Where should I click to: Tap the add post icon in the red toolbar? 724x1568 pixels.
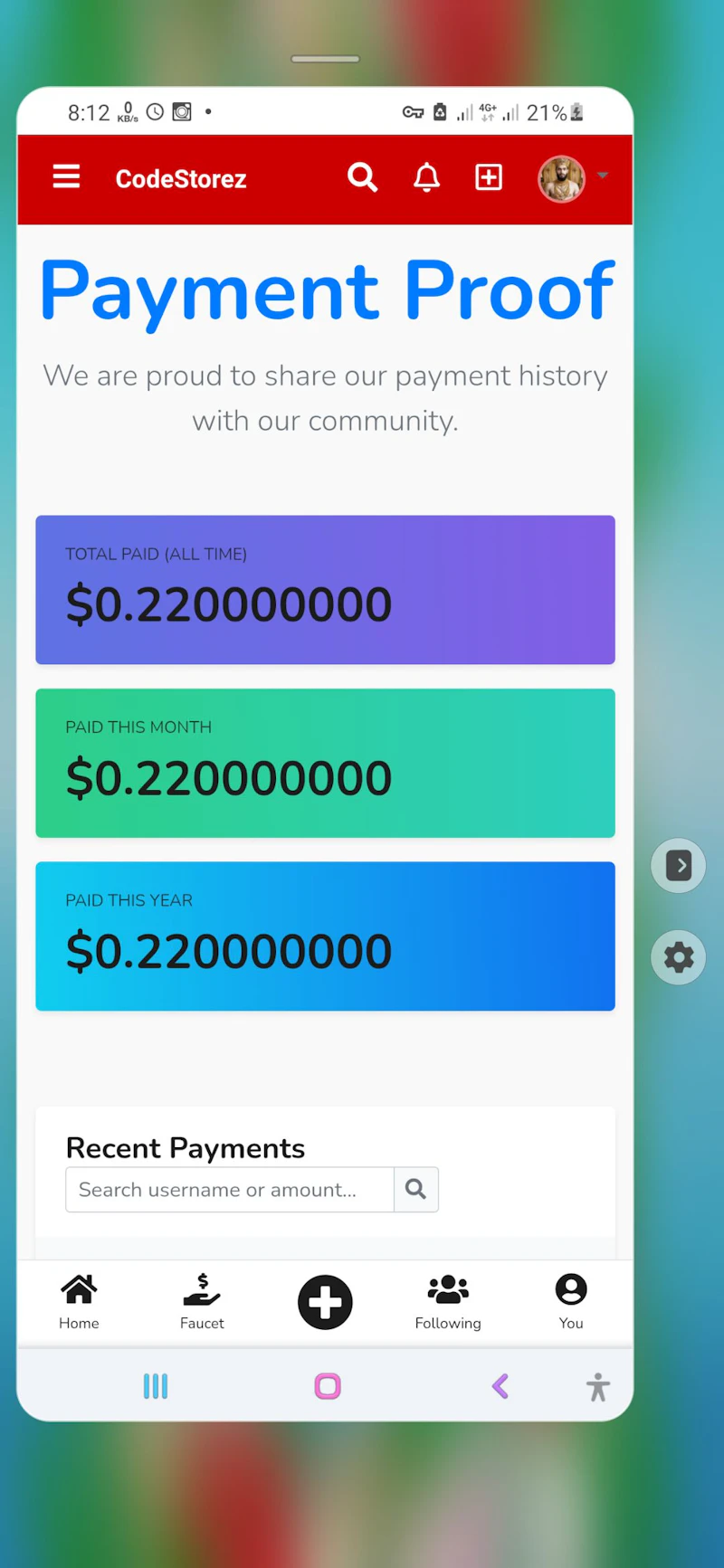coord(489,177)
